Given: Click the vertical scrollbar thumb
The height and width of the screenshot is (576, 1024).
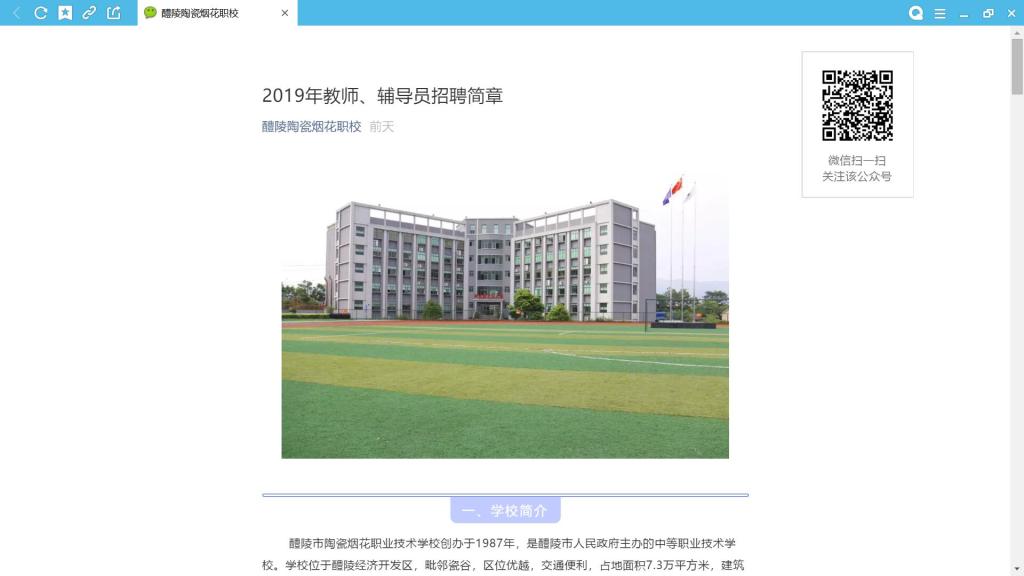Looking at the screenshot, I should (x=1017, y=65).
